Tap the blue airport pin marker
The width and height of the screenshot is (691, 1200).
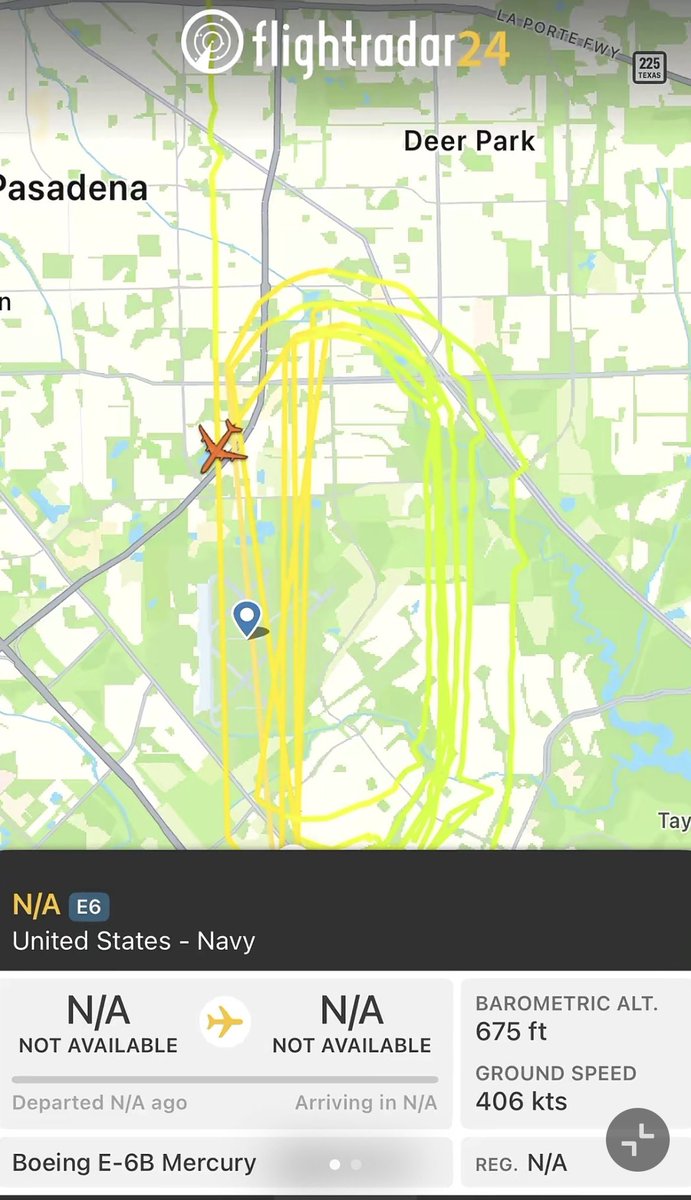pyautogui.click(x=247, y=618)
